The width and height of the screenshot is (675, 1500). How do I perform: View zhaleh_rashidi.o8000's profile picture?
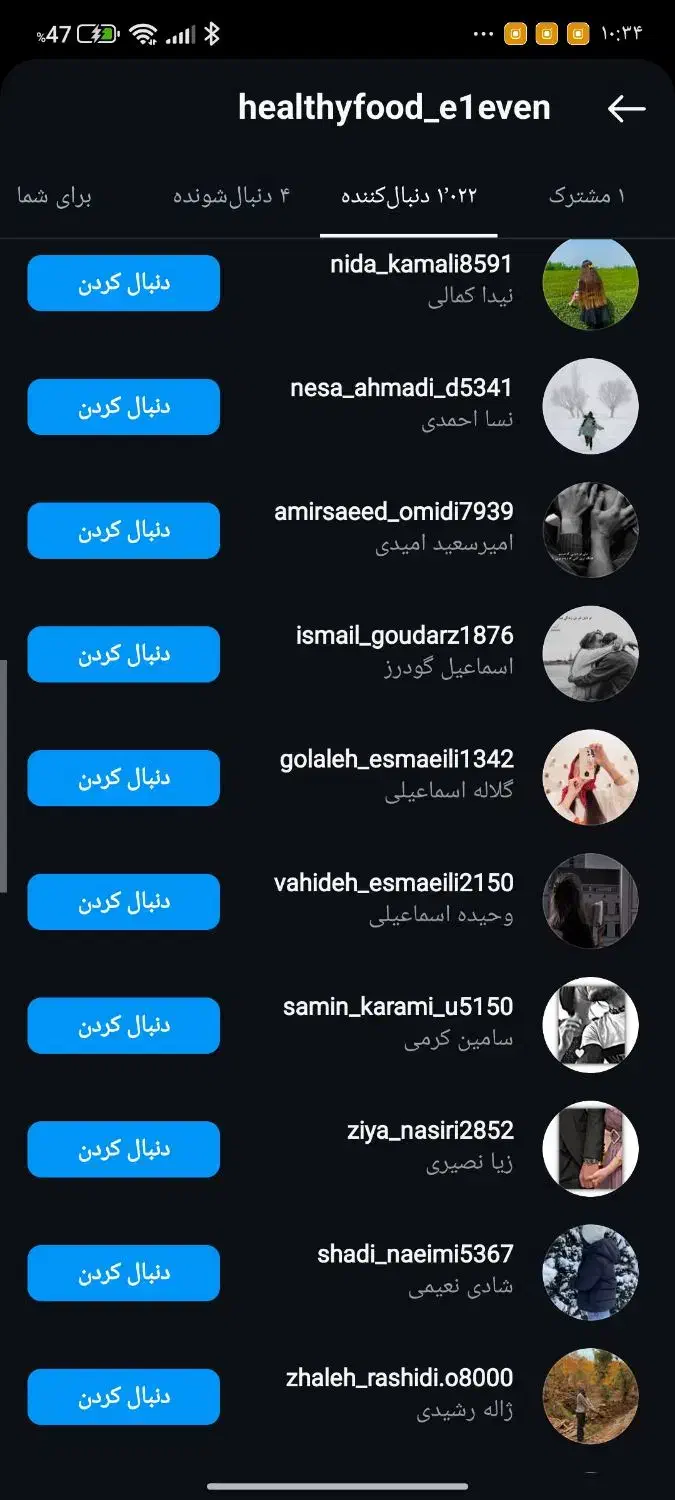point(590,1397)
